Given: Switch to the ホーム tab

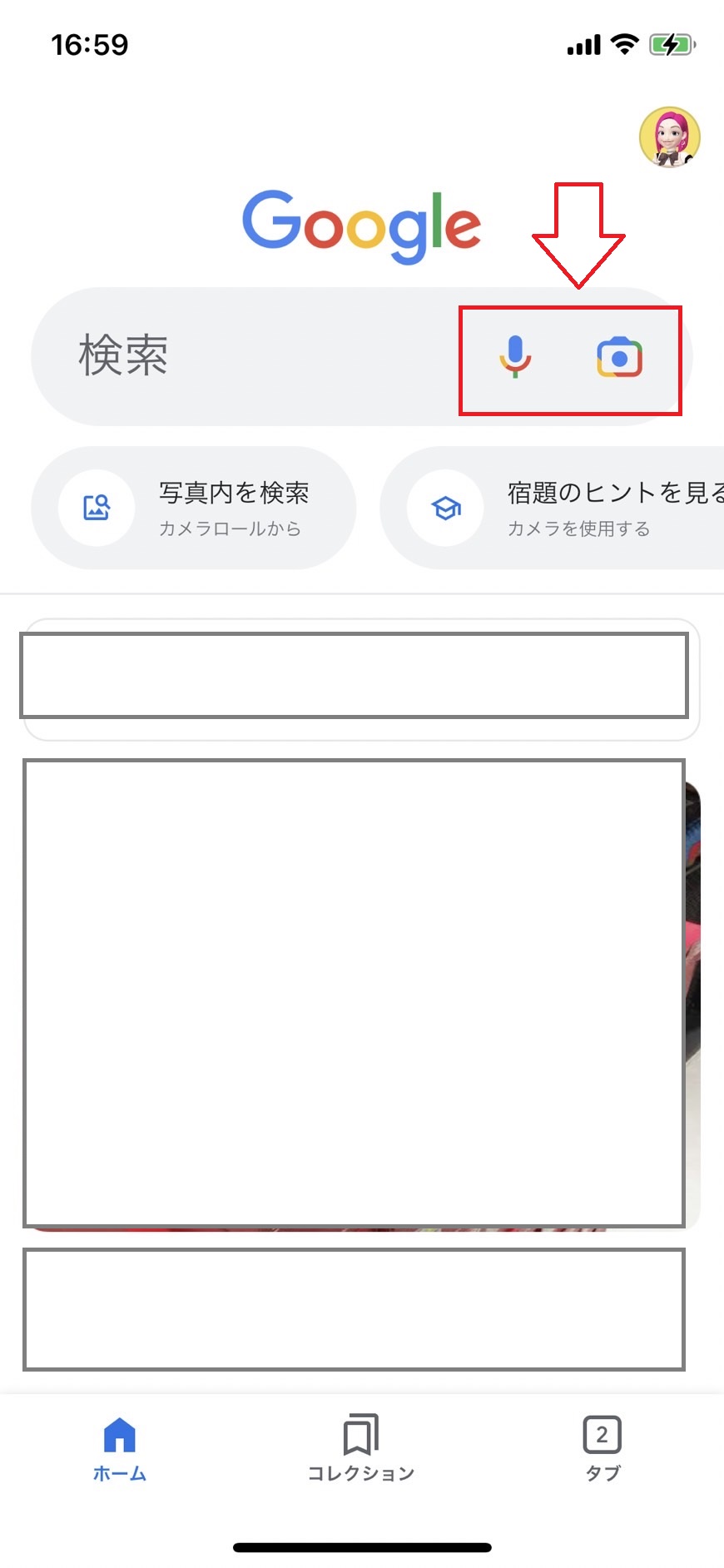Looking at the screenshot, I should pos(119,1448).
